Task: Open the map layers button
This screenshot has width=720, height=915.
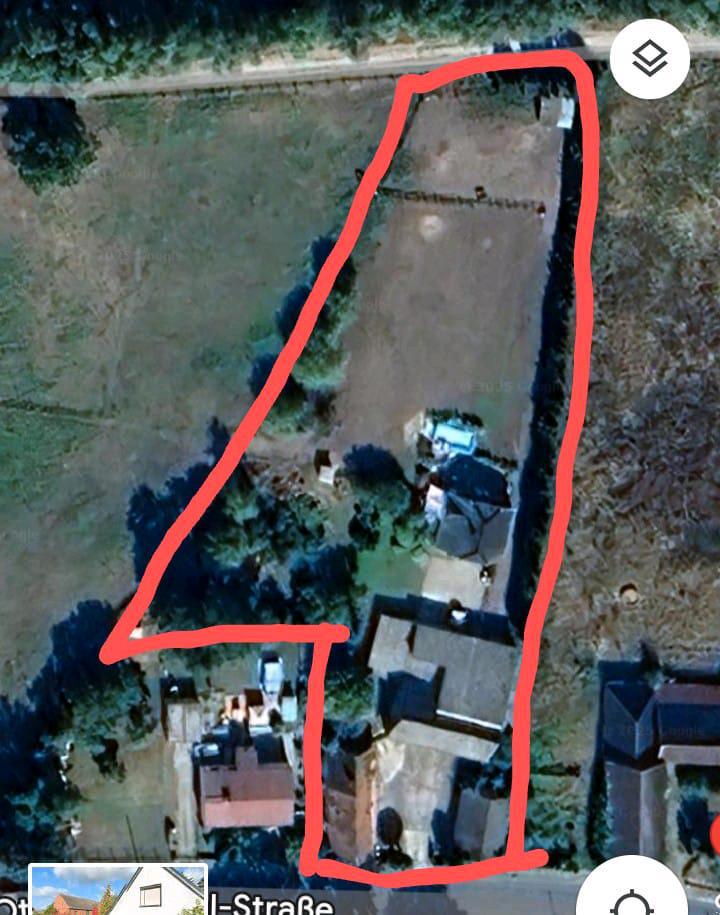Action: [649, 60]
